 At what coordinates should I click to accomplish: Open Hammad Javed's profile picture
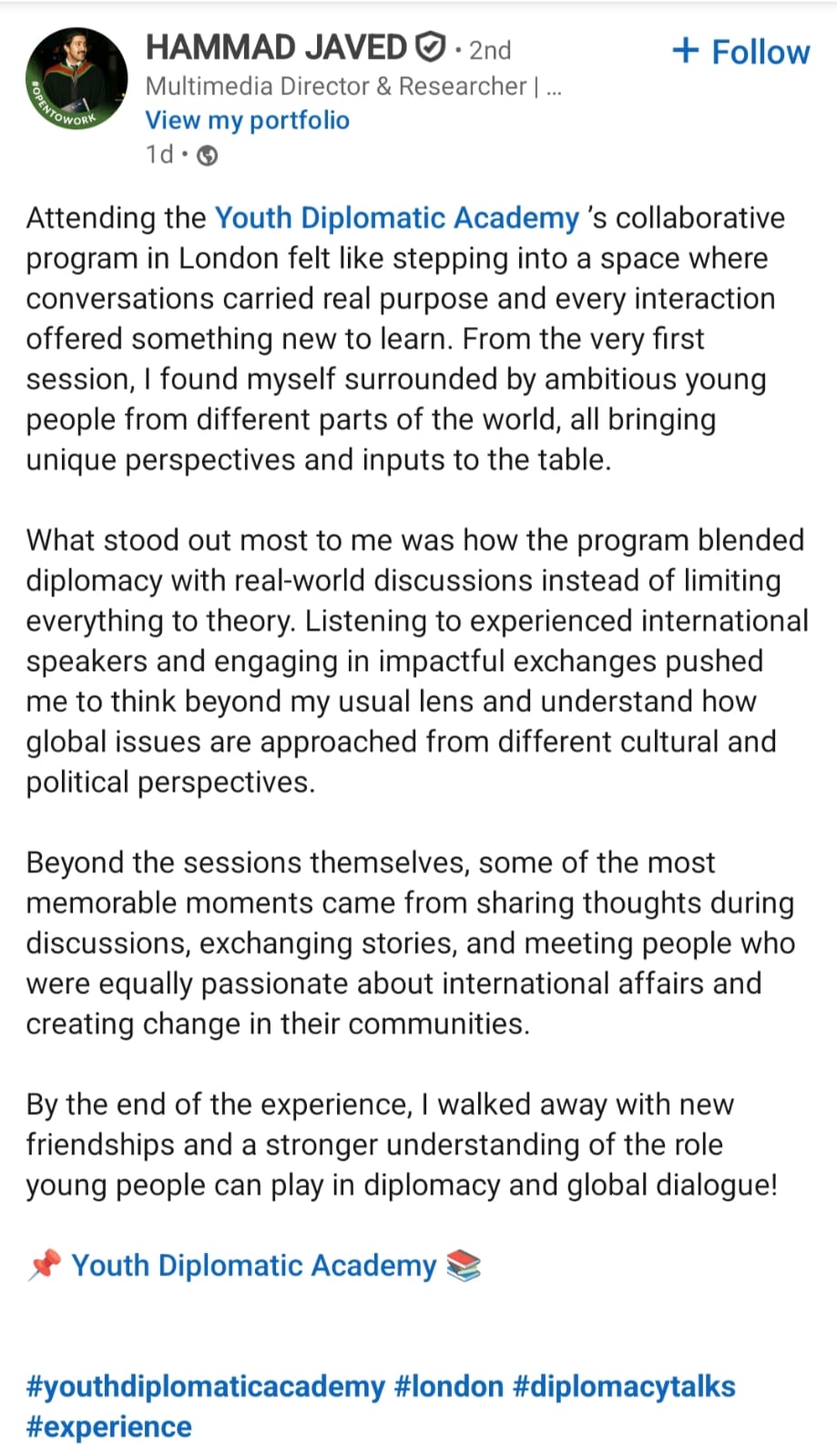(x=77, y=77)
